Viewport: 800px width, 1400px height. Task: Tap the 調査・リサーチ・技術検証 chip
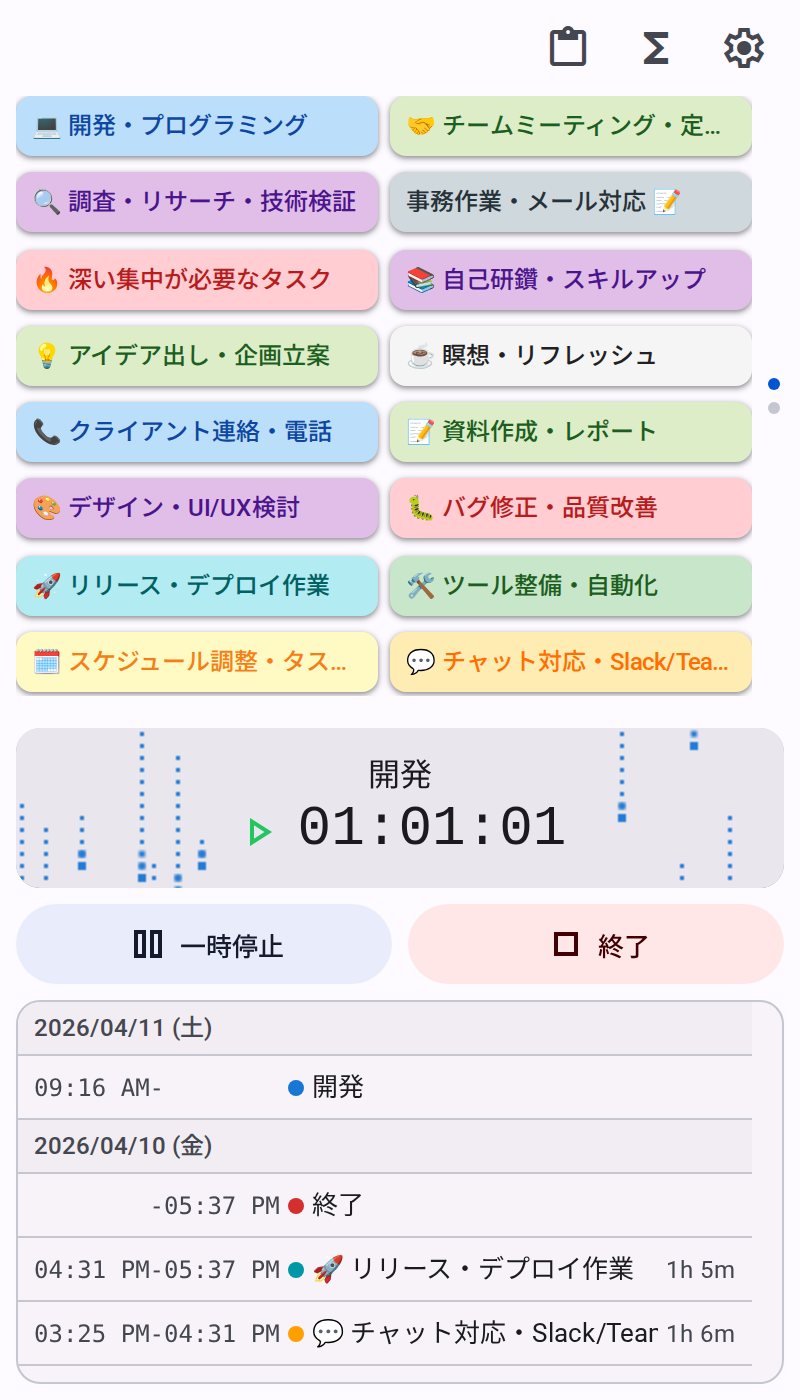pos(197,202)
